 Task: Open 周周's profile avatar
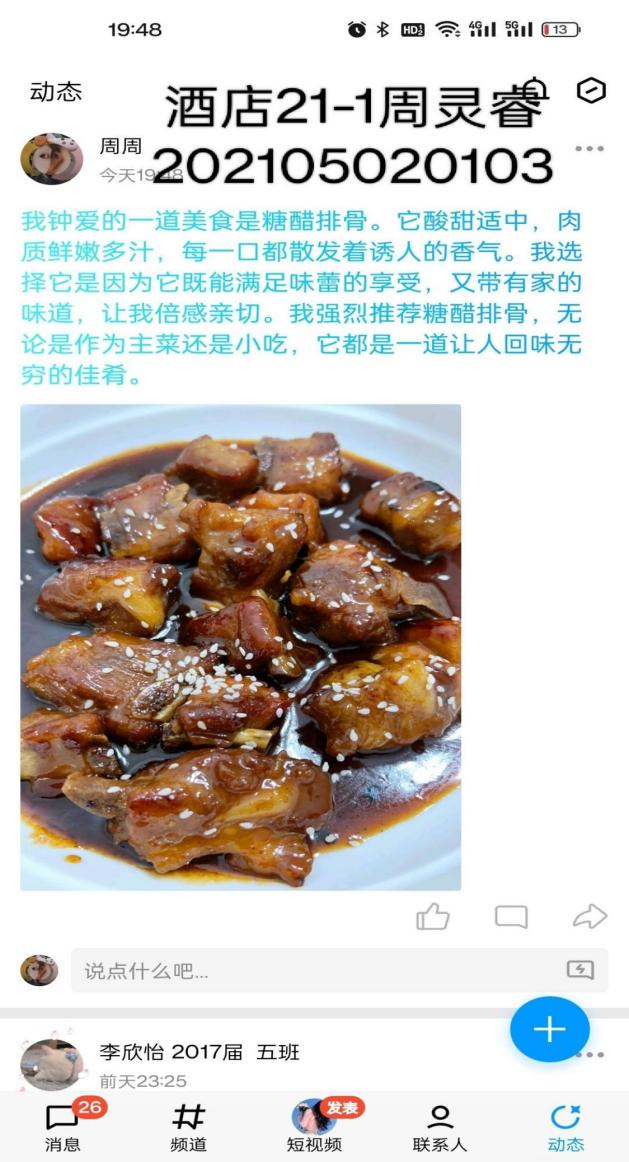[x=51, y=158]
